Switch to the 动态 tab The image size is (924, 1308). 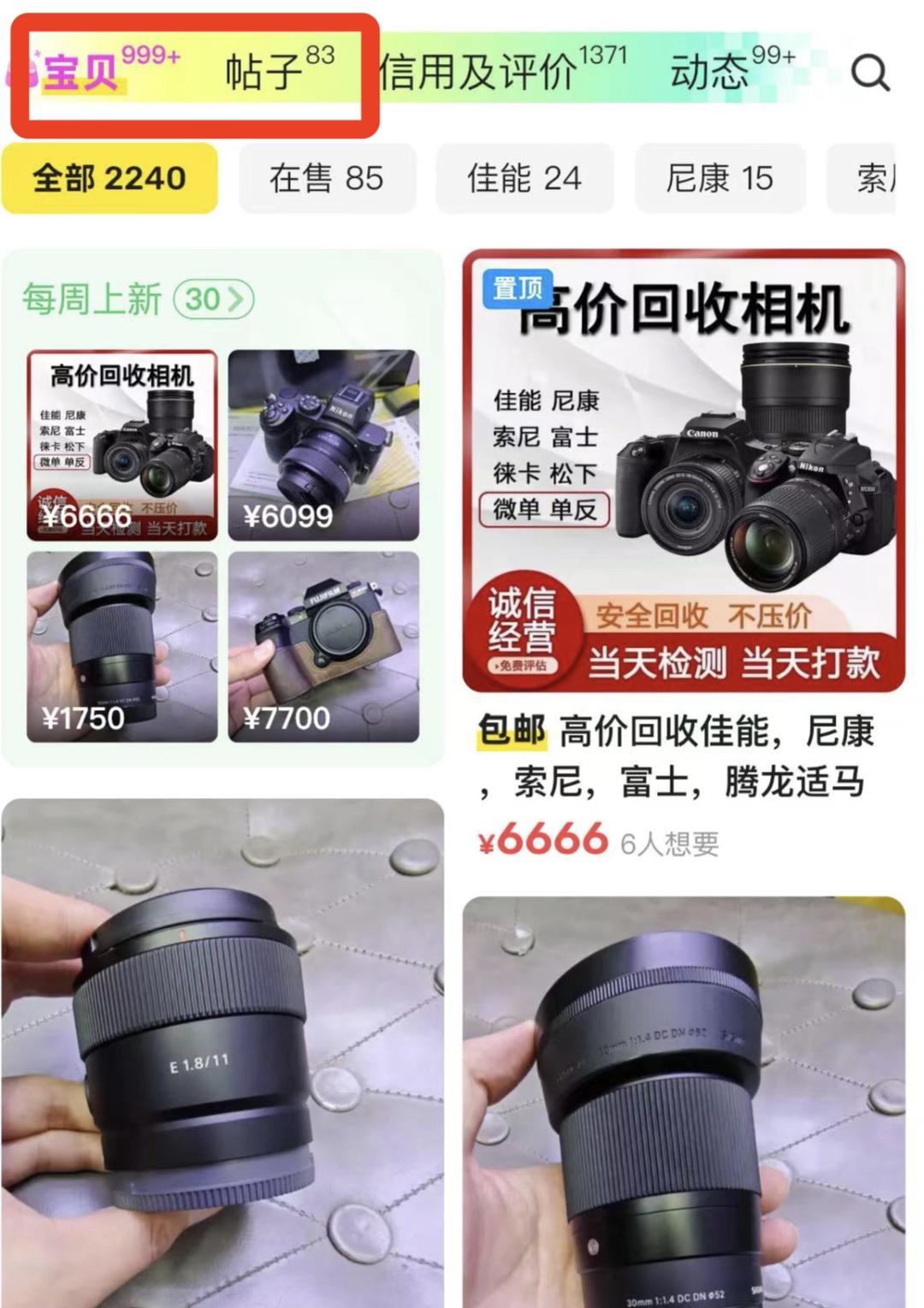tap(710, 72)
